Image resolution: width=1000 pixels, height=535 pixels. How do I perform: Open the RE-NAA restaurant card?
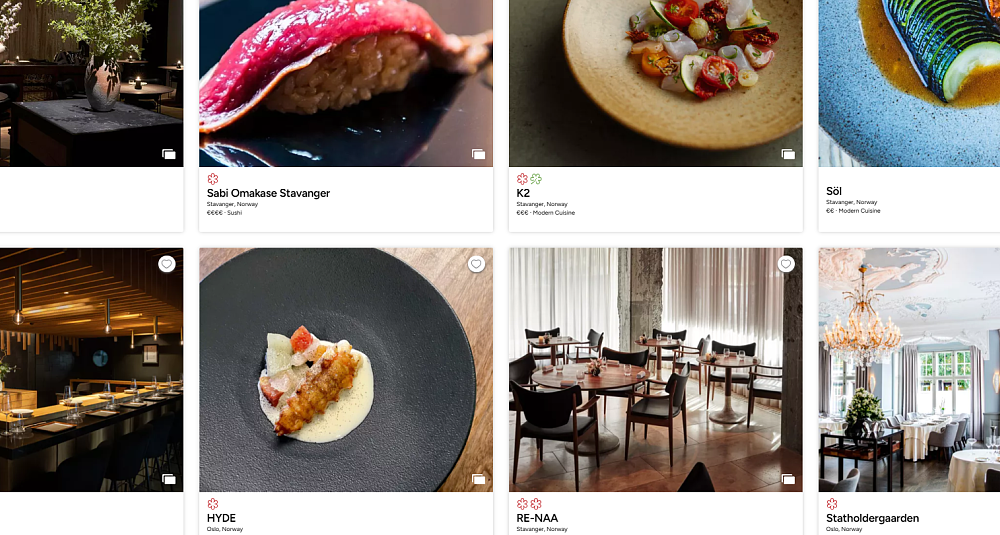coord(537,518)
